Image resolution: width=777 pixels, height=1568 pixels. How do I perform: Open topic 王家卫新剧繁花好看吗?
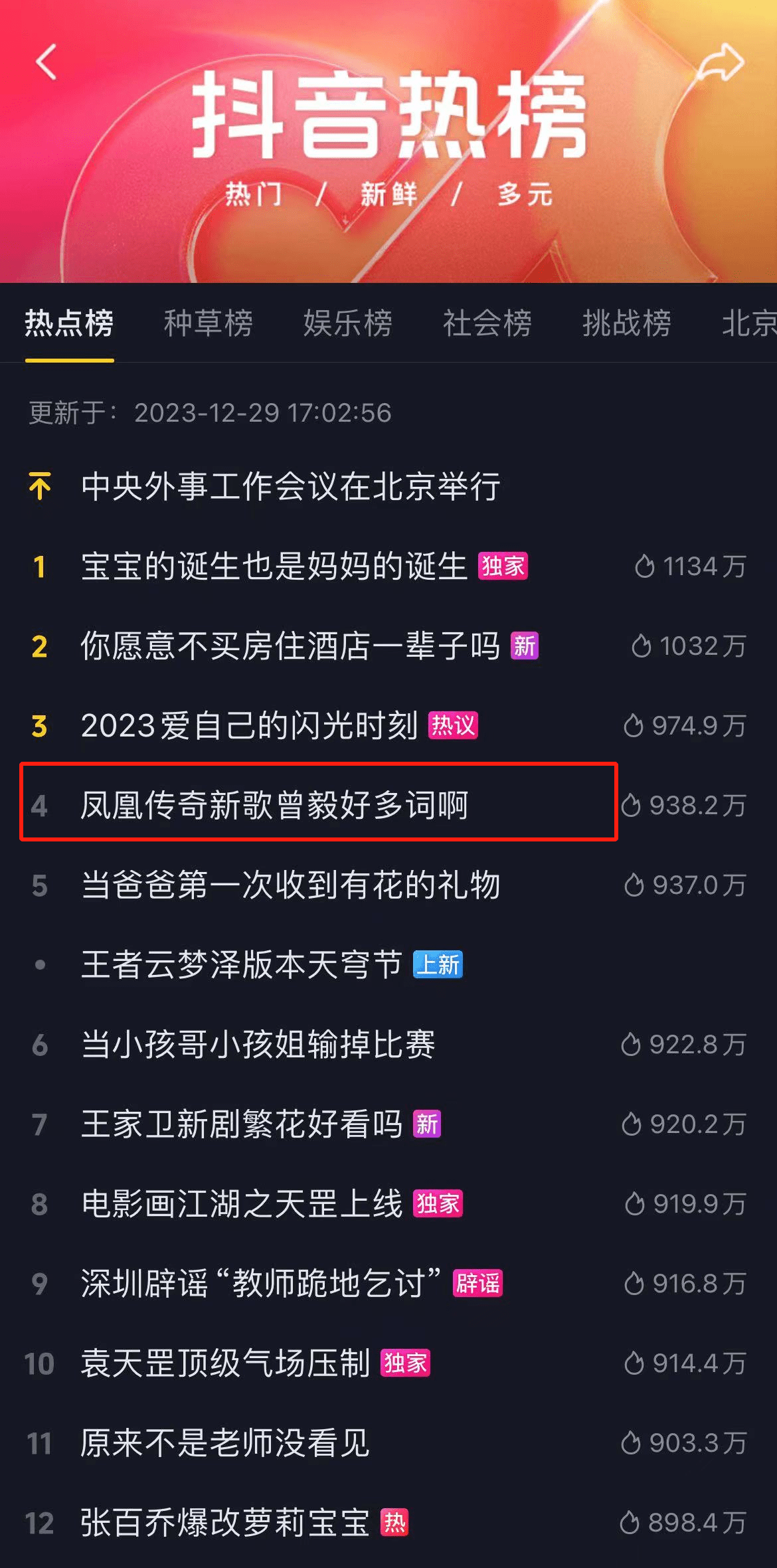(242, 1124)
